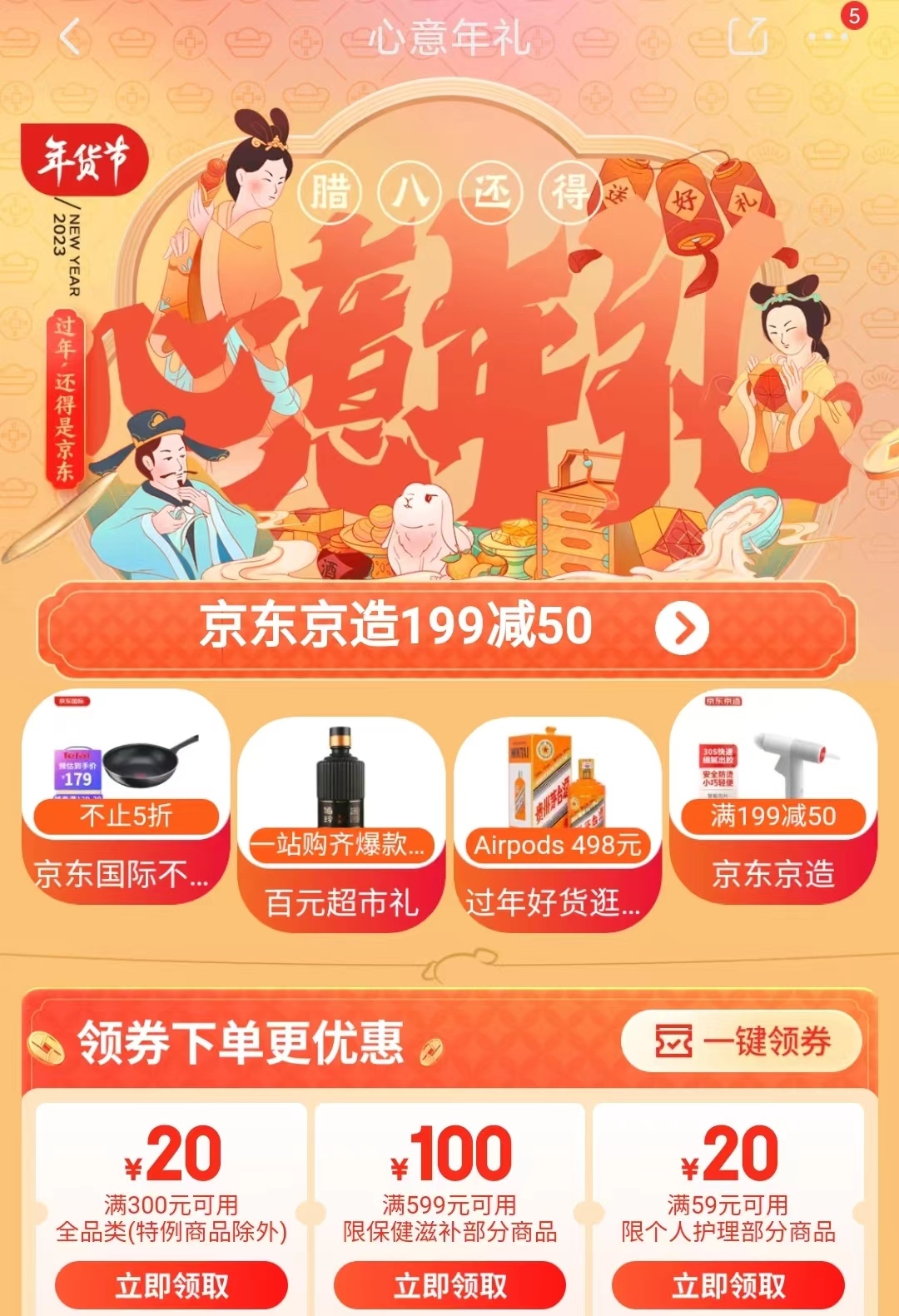899x1316 pixels.
Task: Claim the ¥100 保健滋补 coupon
Action: coord(449,1284)
